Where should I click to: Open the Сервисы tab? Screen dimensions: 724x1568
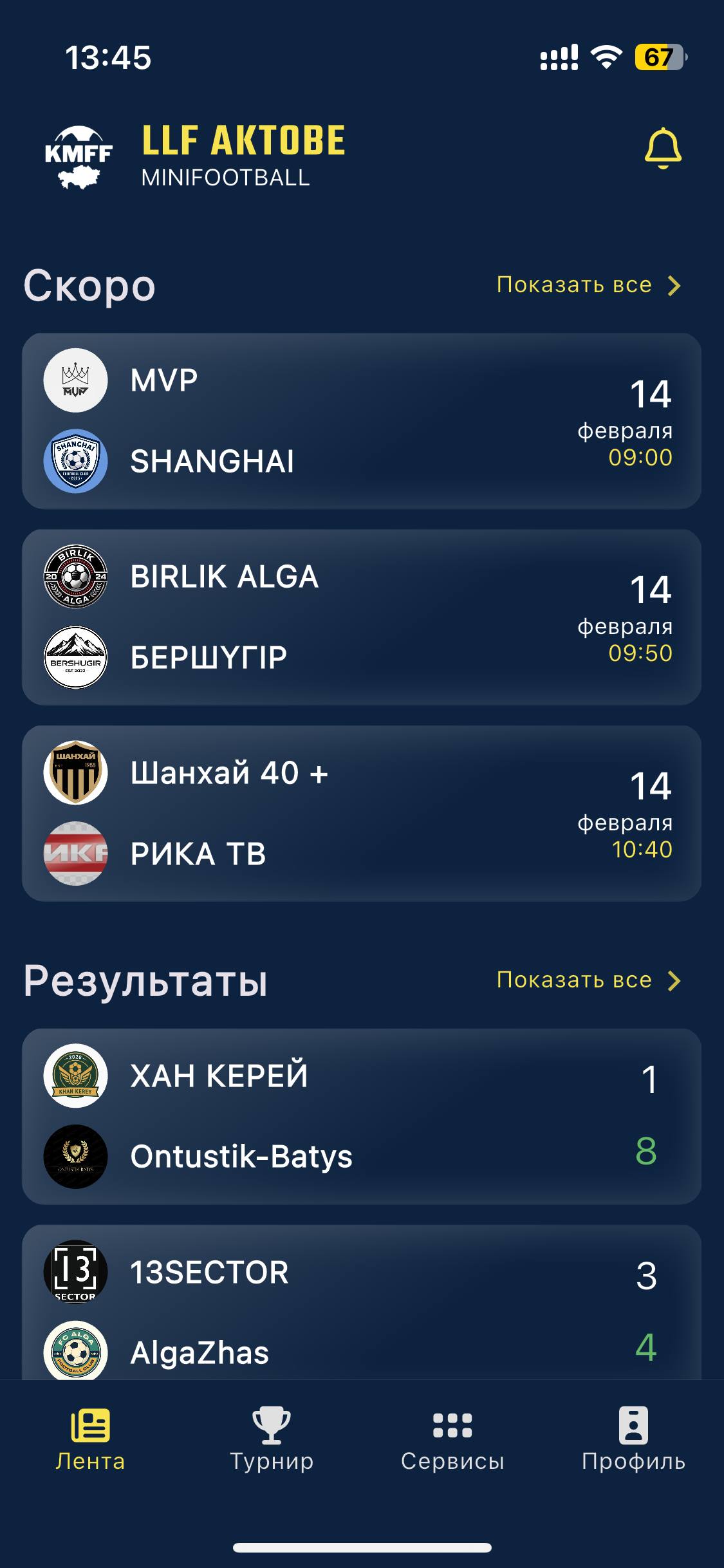(x=452, y=1440)
